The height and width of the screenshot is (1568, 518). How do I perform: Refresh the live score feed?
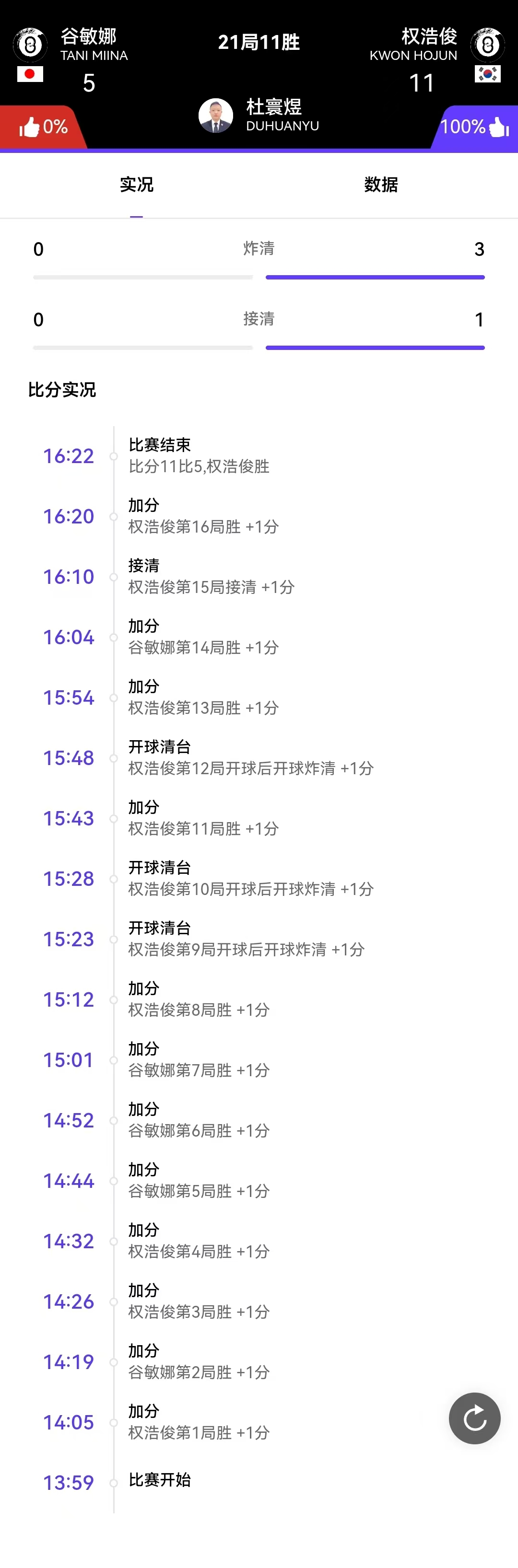tap(474, 1417)
